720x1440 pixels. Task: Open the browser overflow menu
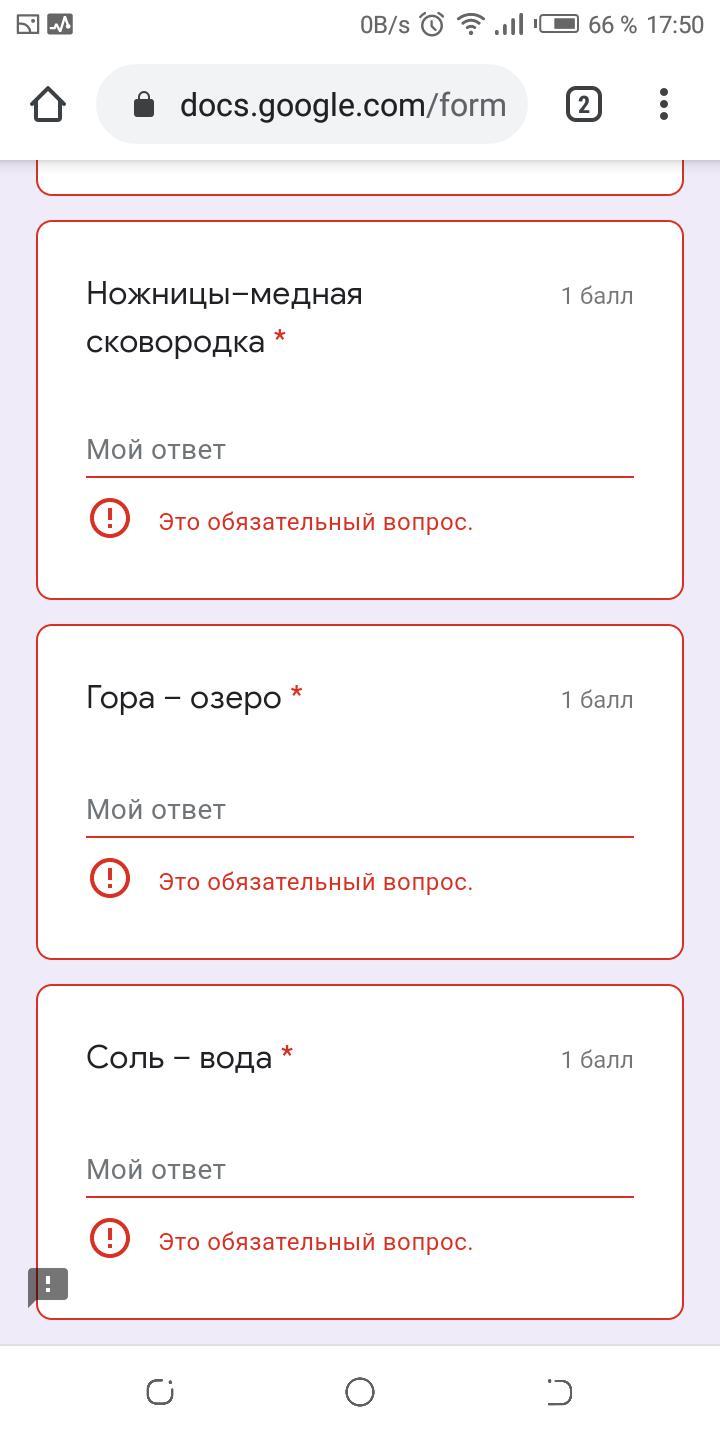point(664,104)
